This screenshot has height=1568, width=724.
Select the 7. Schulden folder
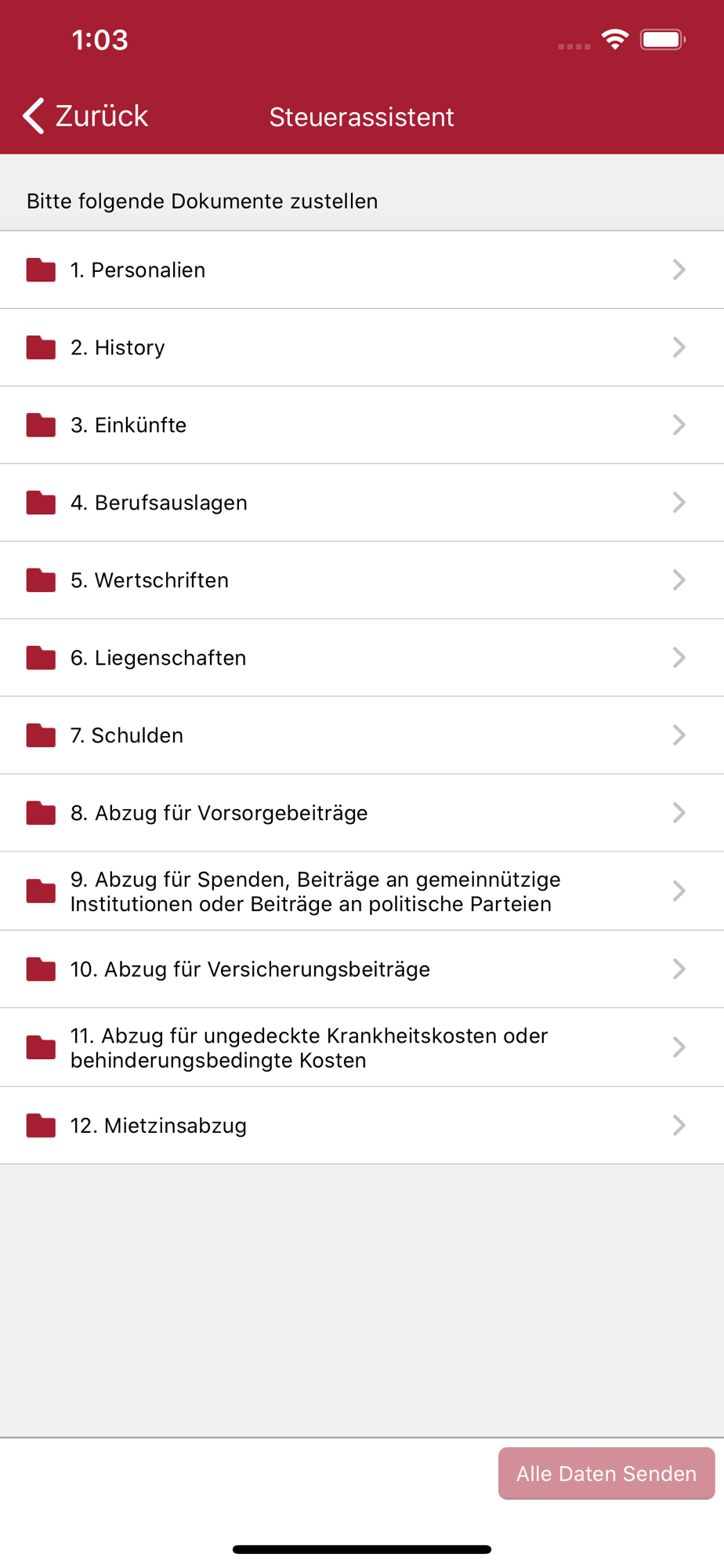(x=362, y=735)
